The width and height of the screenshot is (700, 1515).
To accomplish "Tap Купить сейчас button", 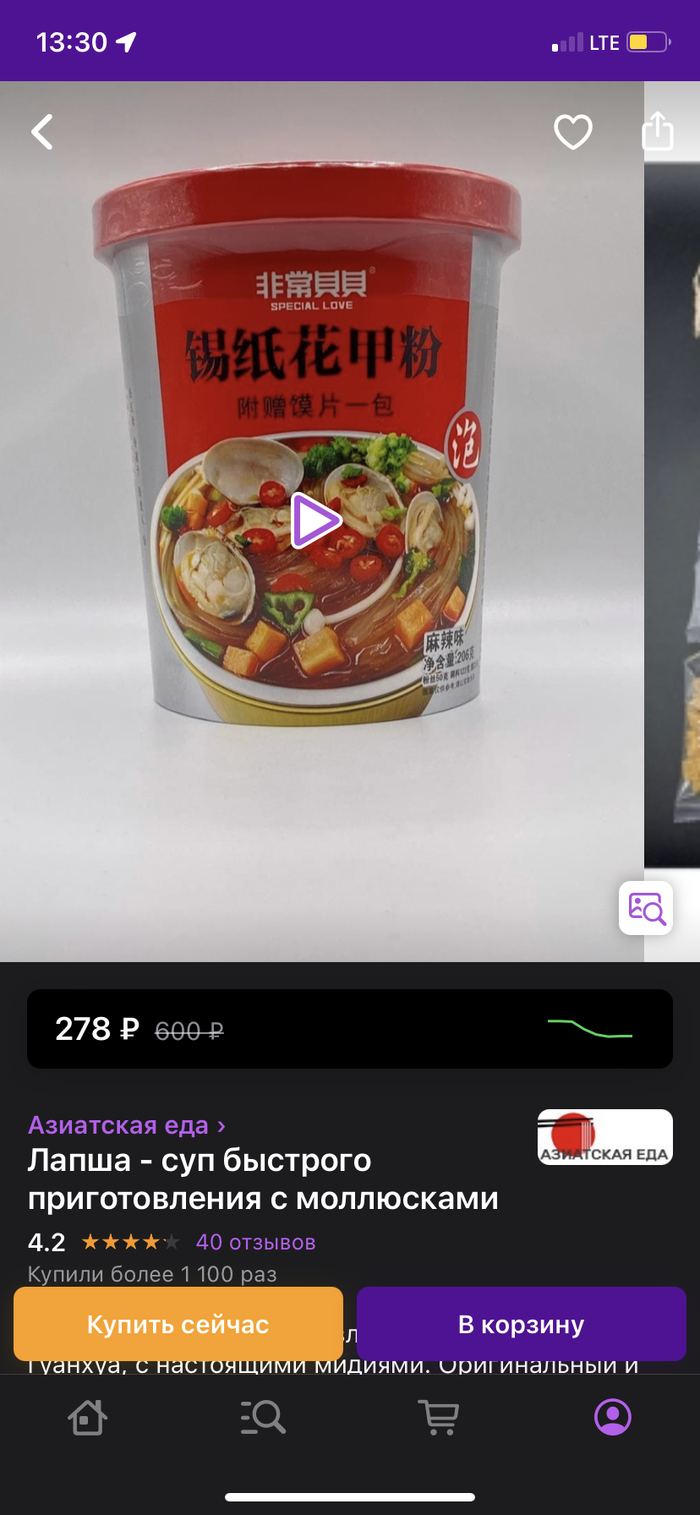I will tap(178, 1324).
